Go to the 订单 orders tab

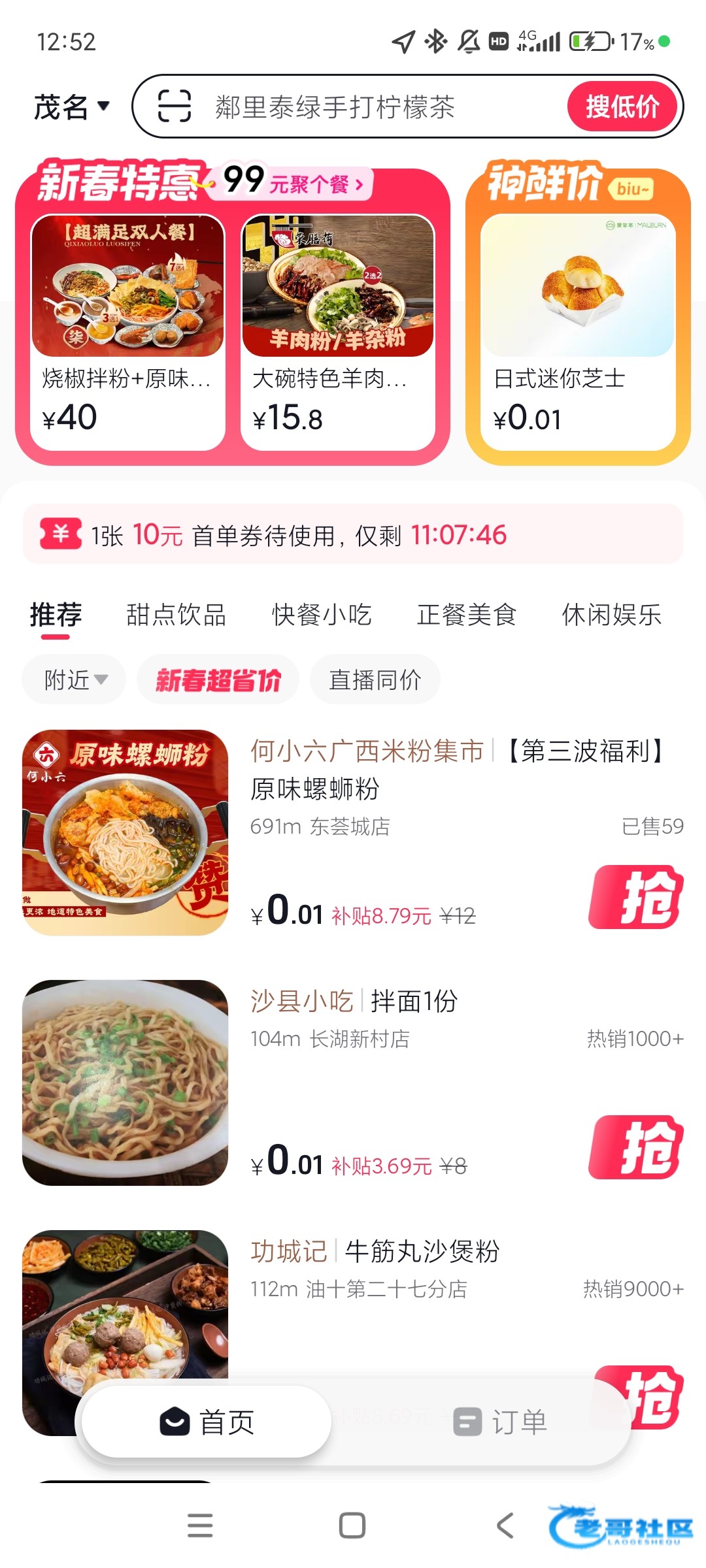coord(501,1422)
